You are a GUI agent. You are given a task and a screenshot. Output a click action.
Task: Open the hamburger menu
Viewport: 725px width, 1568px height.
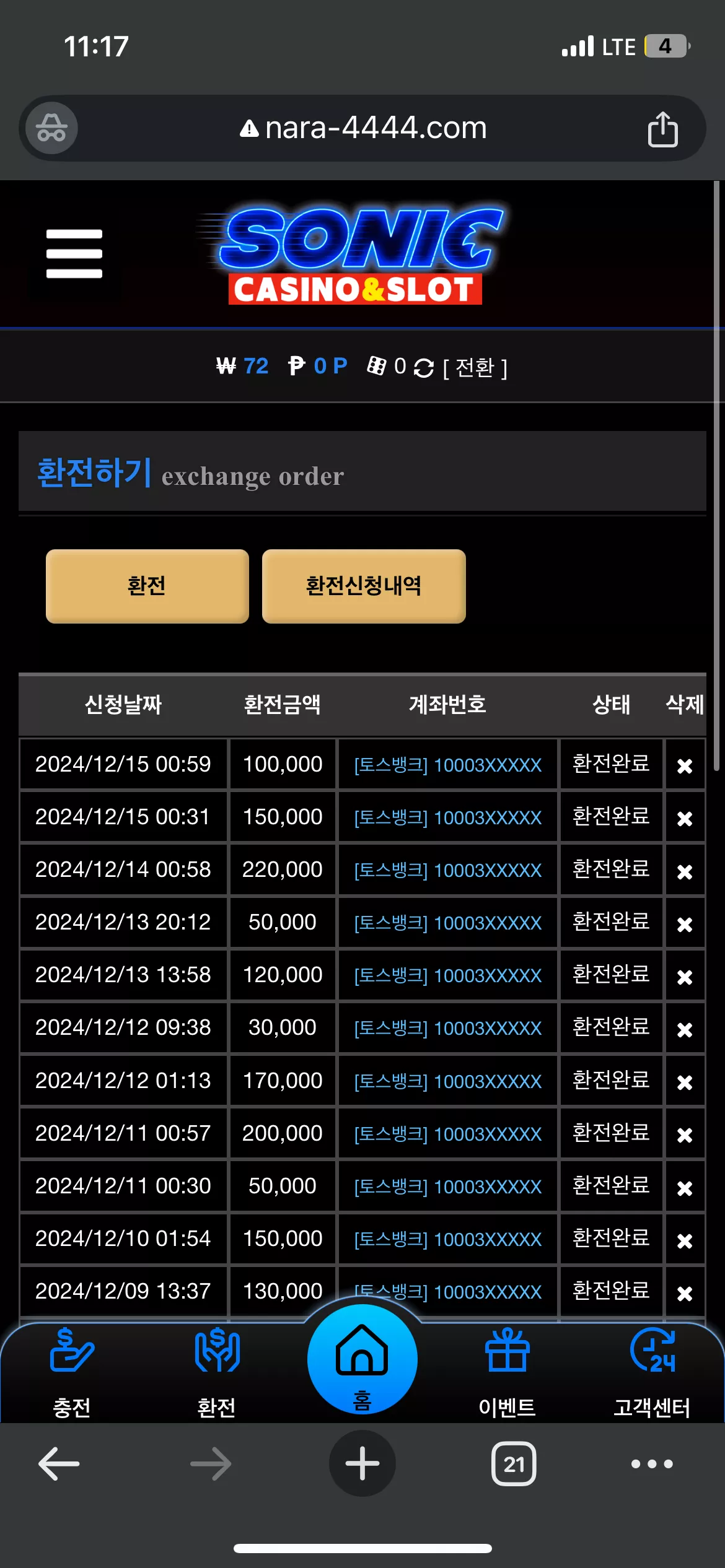(74, 254)
